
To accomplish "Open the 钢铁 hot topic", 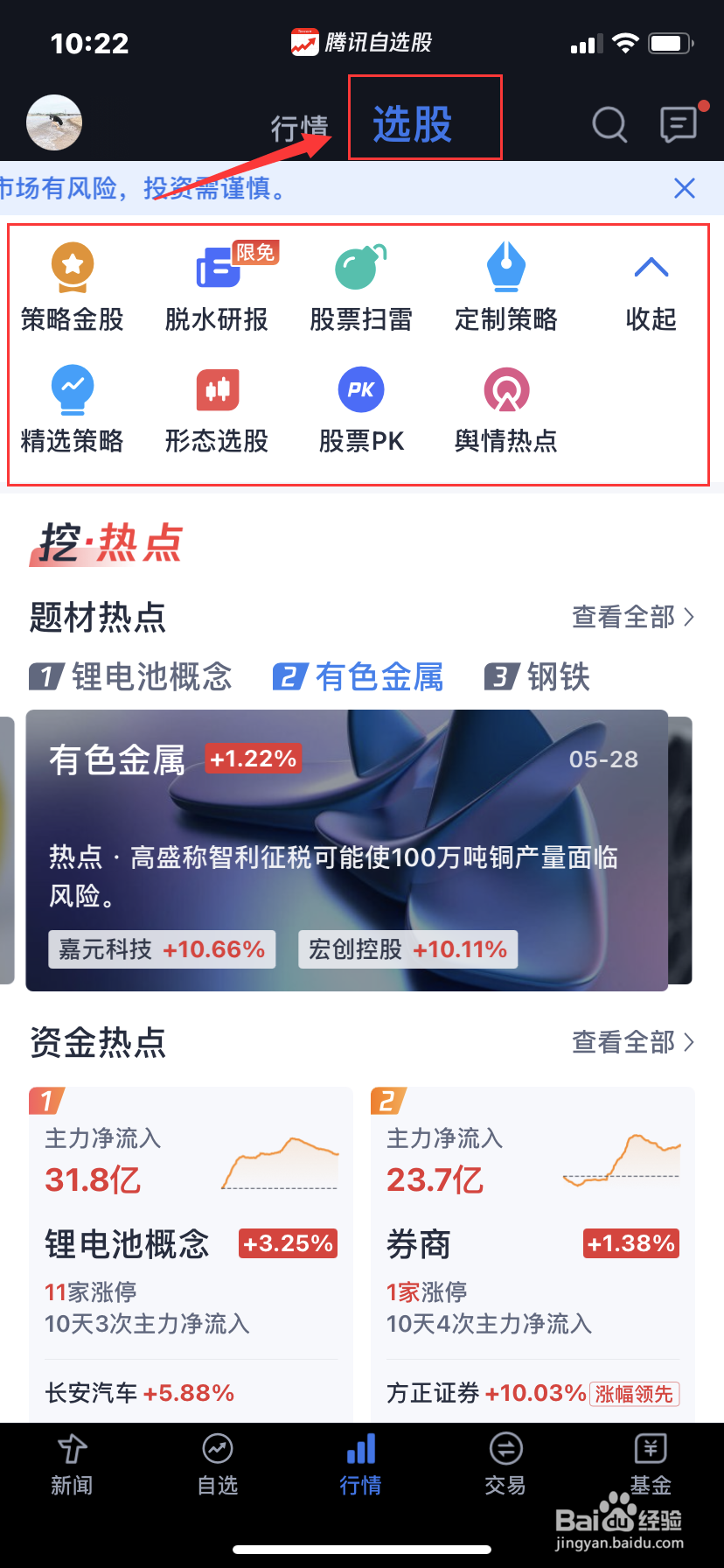I will click(x=538, y=676).
